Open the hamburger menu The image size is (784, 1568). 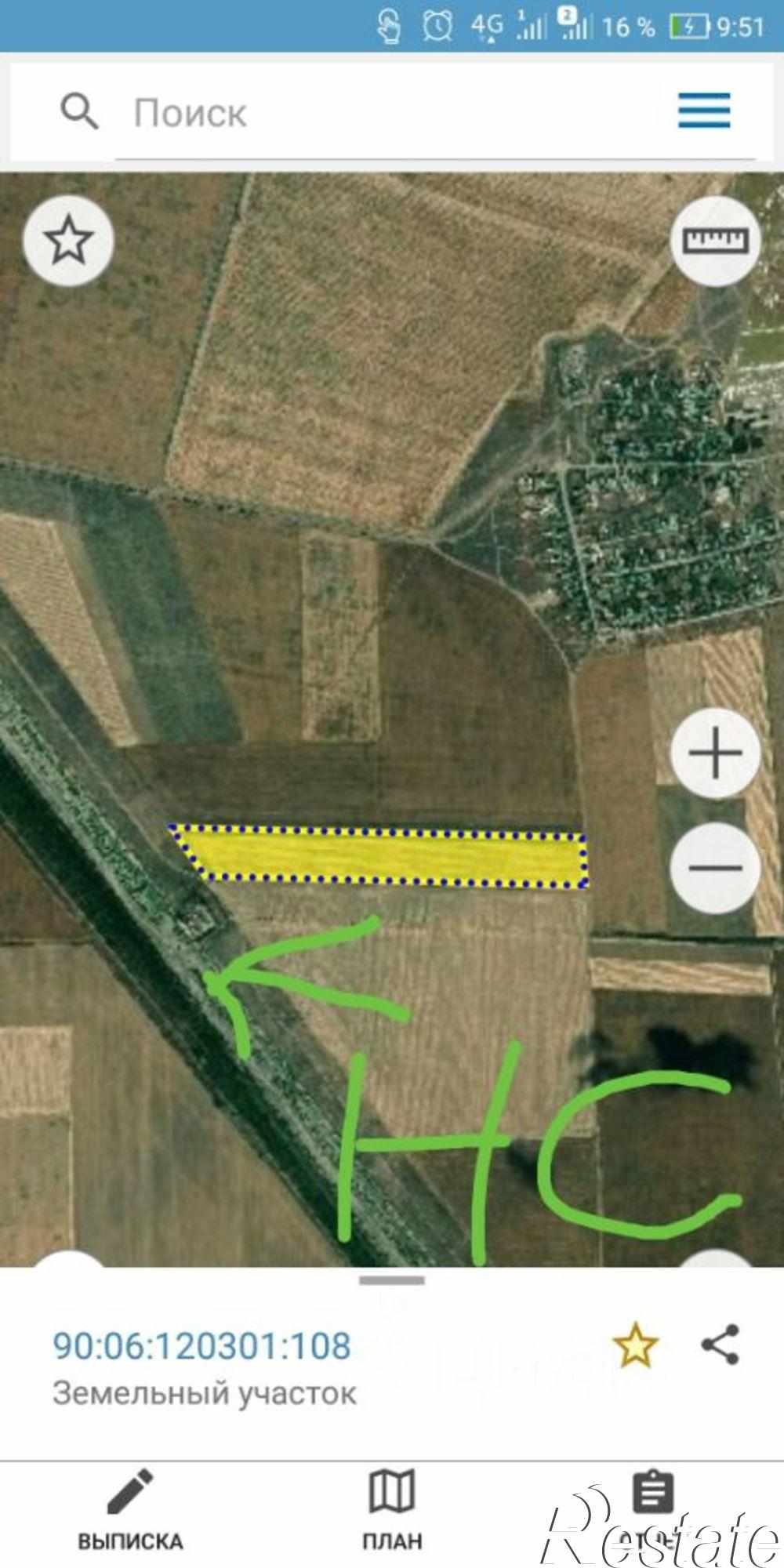[704, 110]
